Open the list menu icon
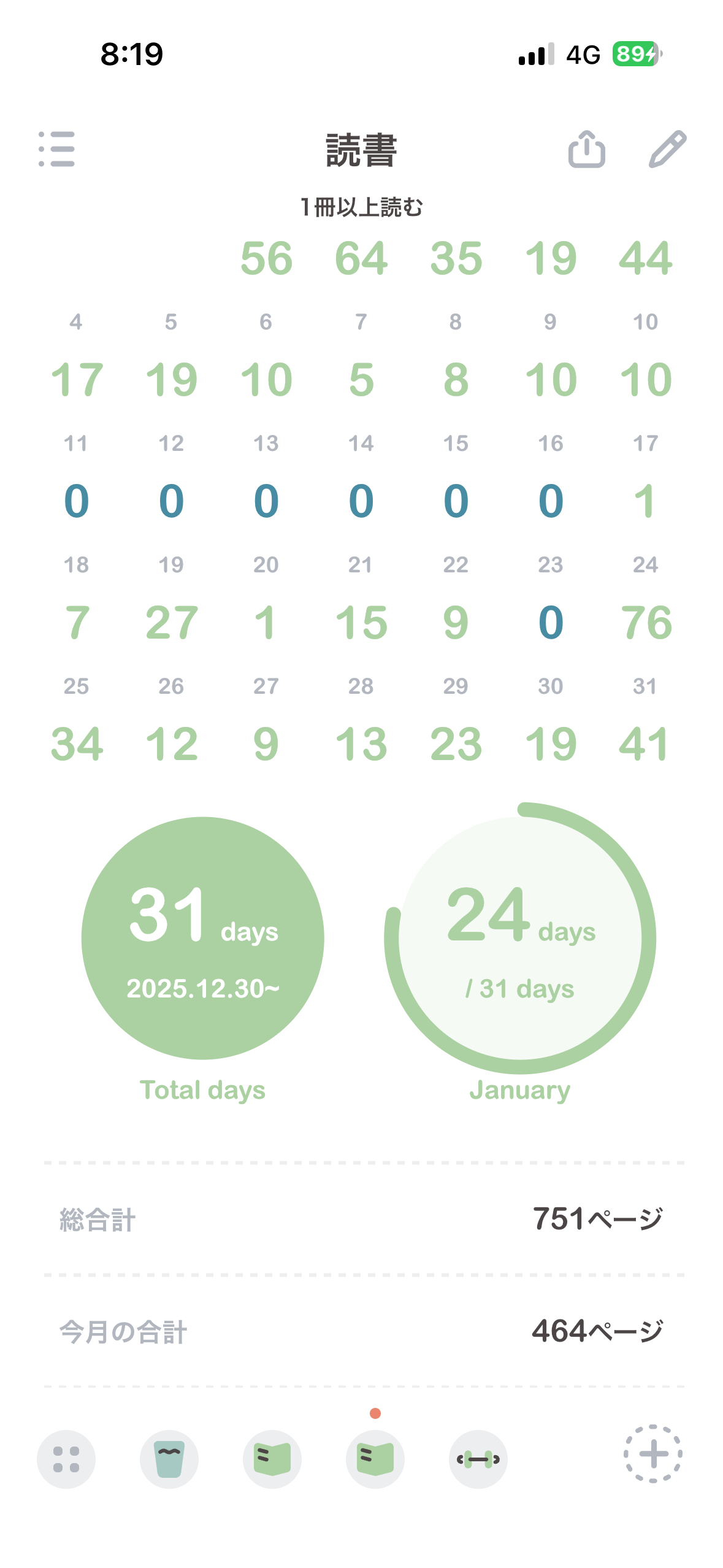 pos(56,148)
